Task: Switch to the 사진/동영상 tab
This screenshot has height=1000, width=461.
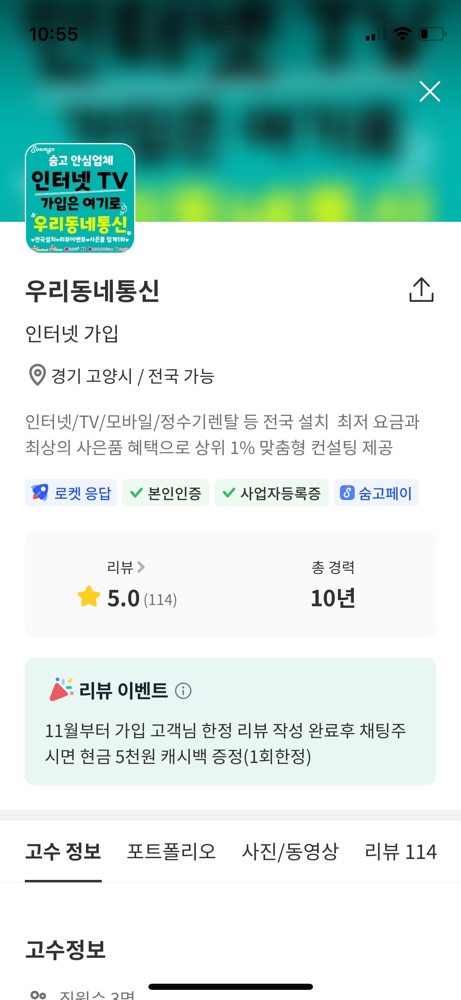Action: click(290, 851)
